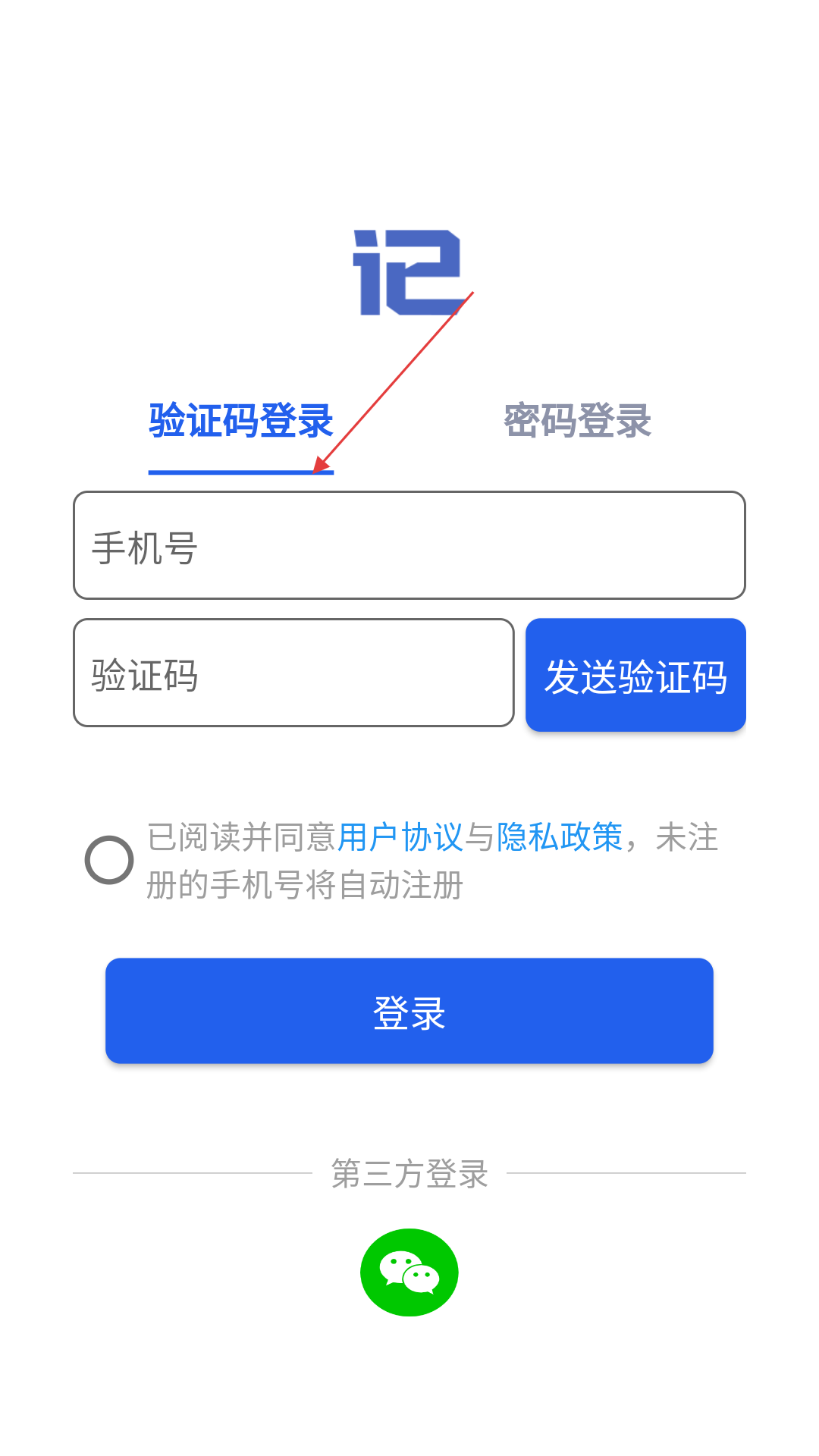Log in with WeChat icon
The height and width of the screenshot is (1456, 819).
click(409, 1272)
